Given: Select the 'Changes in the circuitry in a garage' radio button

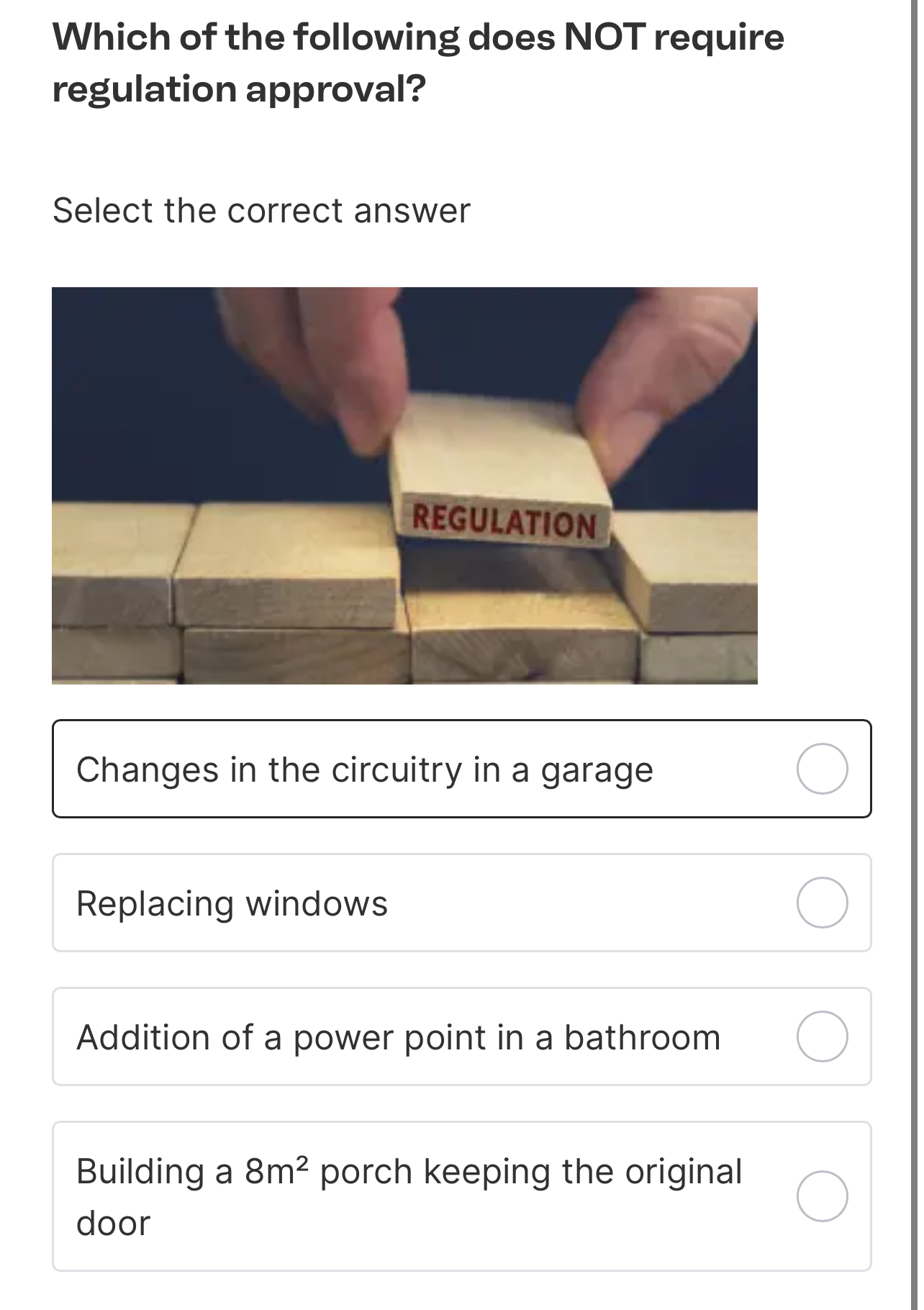Looking at the screenshot, I should pyautogui.click(x=824, y=769).
